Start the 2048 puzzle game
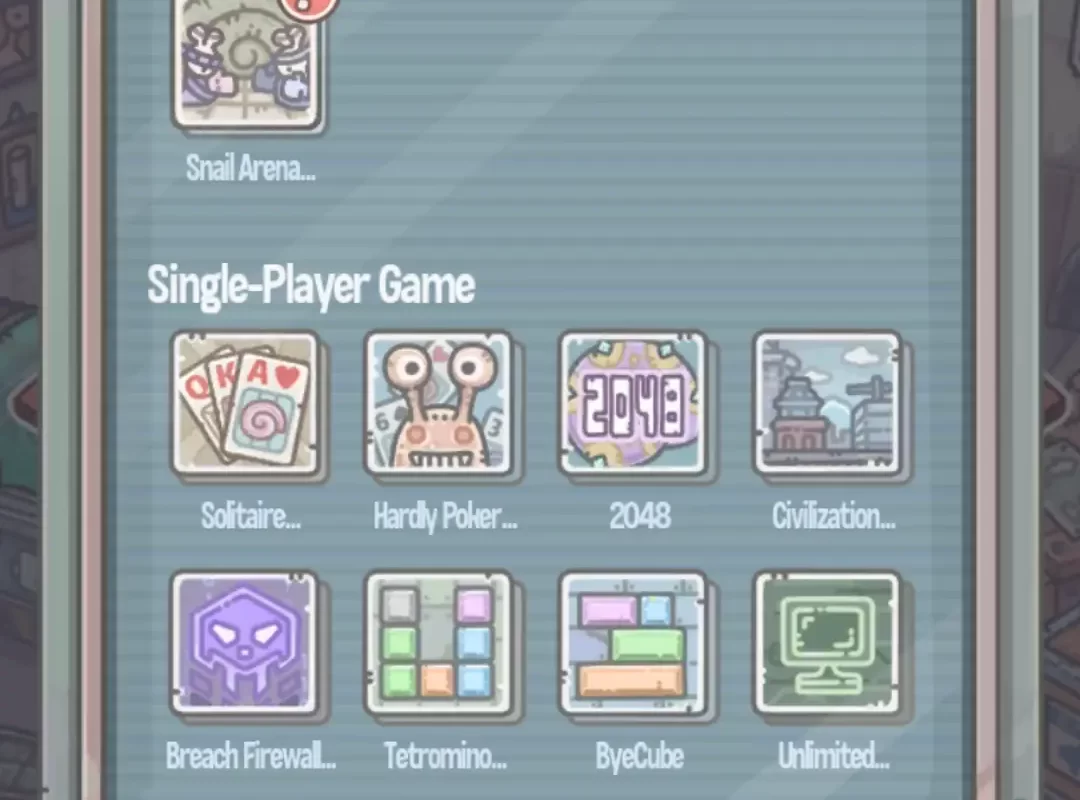 (x=633, y=403)
